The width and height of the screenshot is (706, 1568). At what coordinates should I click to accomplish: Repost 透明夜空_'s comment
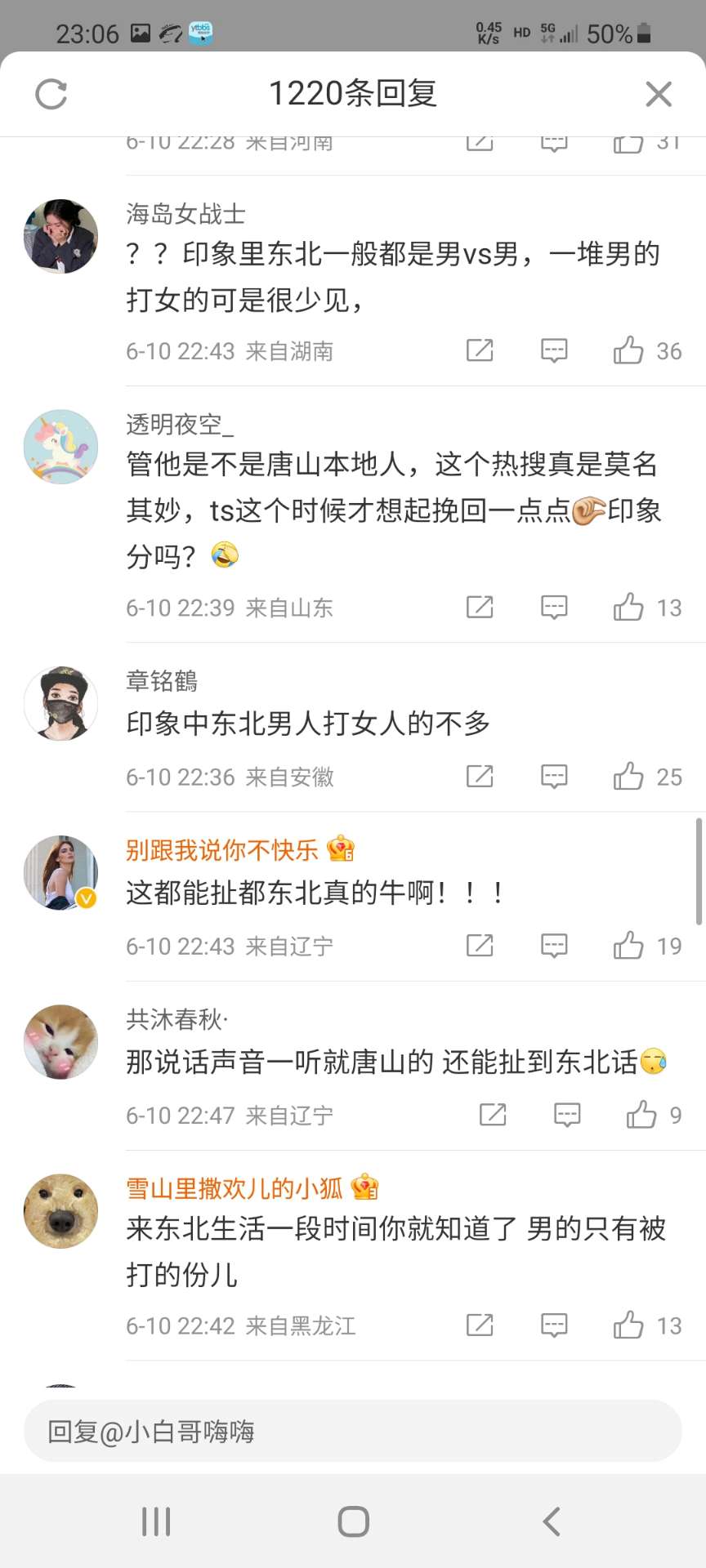(x=480, y=608)
